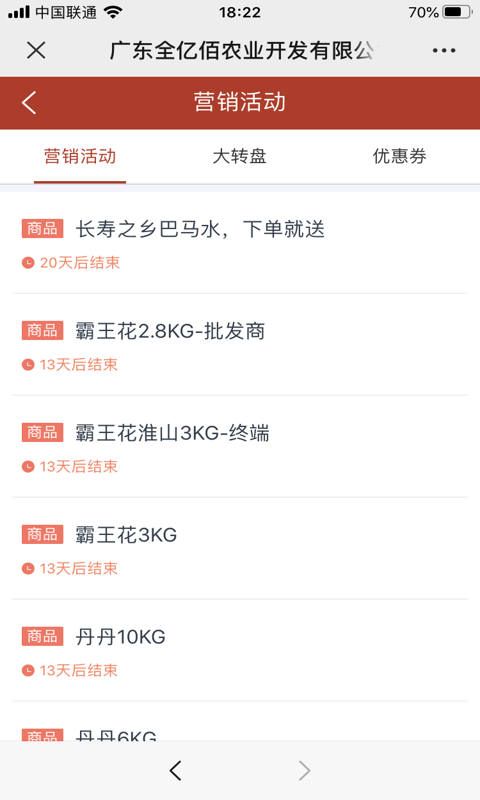The image size is (480, 800).
Task: Select the 营销活动 tab
Action: pos(80,157)
